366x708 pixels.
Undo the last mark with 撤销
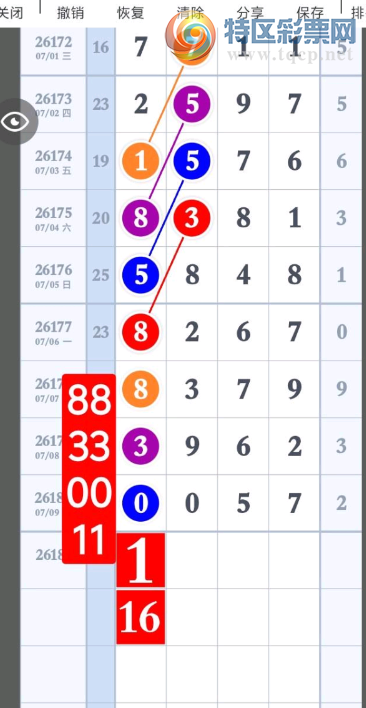(x=70, y=13)
